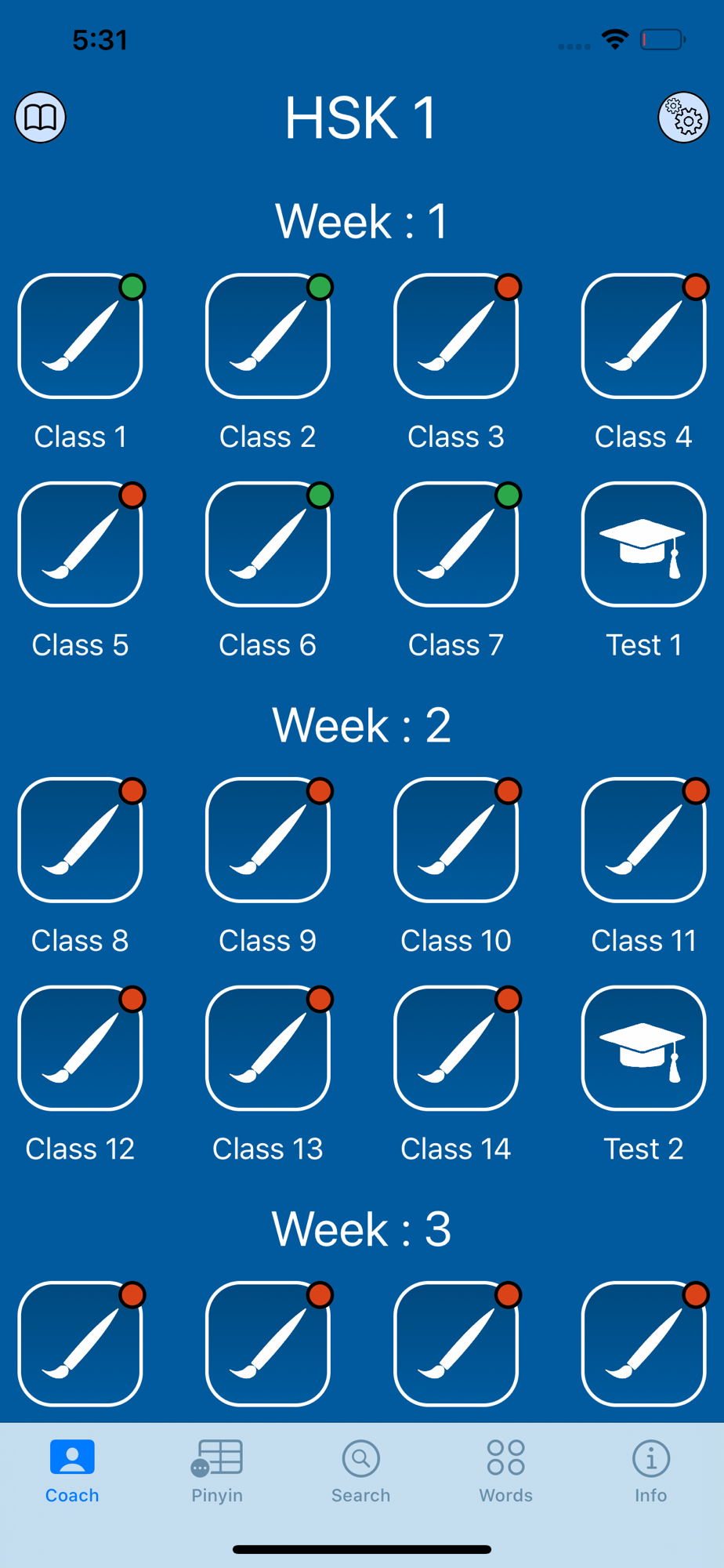Image resolution: width=724 pixels, height=1568 pixels.
Task: Select the Coach tab
Action: pyautogui.click(x=72, y=1471)
